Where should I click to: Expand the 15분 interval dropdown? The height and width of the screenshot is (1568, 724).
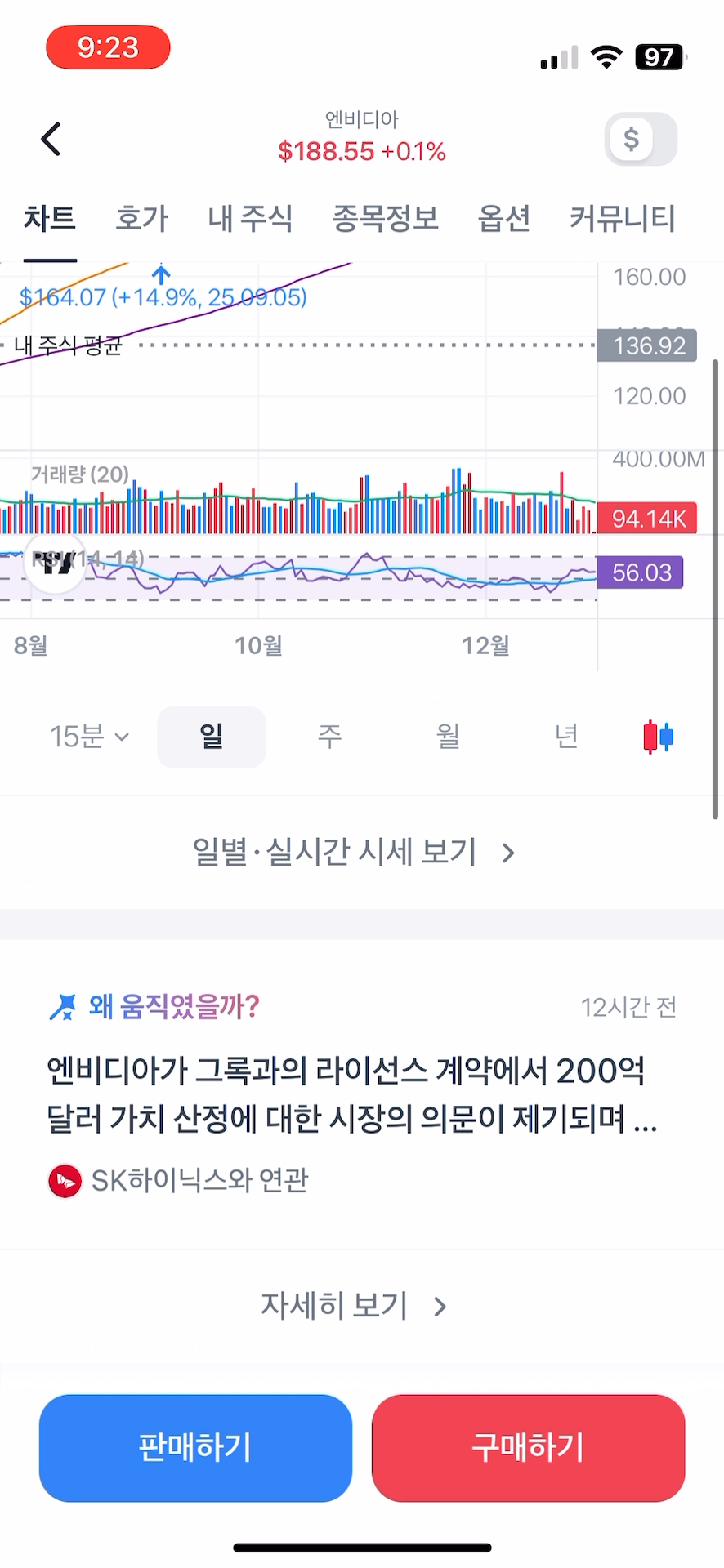coord(89,737)
